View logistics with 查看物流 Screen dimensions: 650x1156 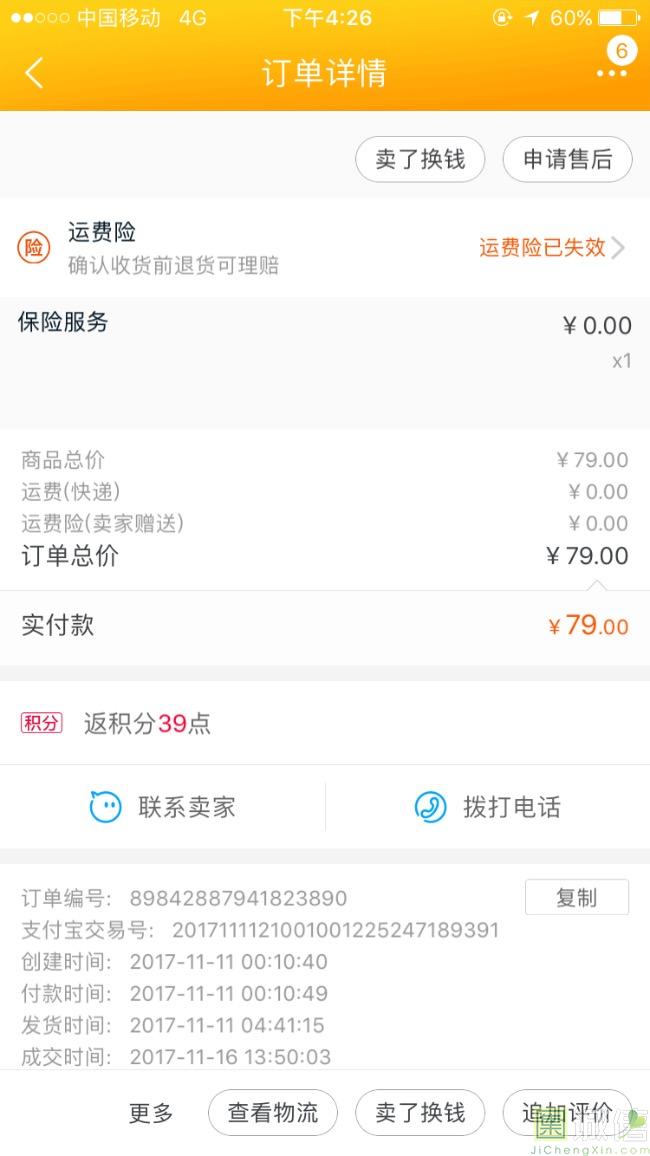[273, 1113]
